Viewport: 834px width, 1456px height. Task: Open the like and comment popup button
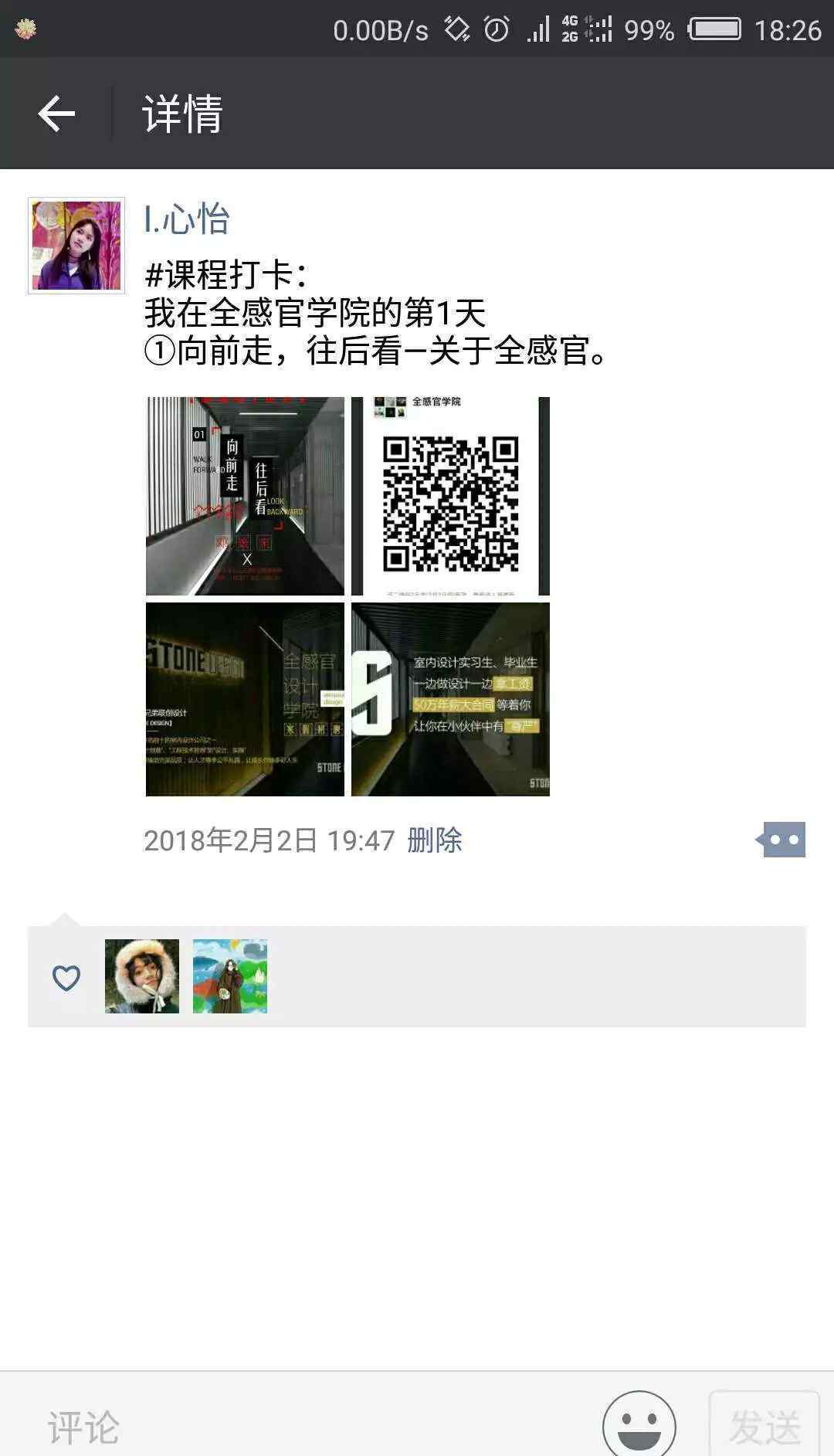781,840
